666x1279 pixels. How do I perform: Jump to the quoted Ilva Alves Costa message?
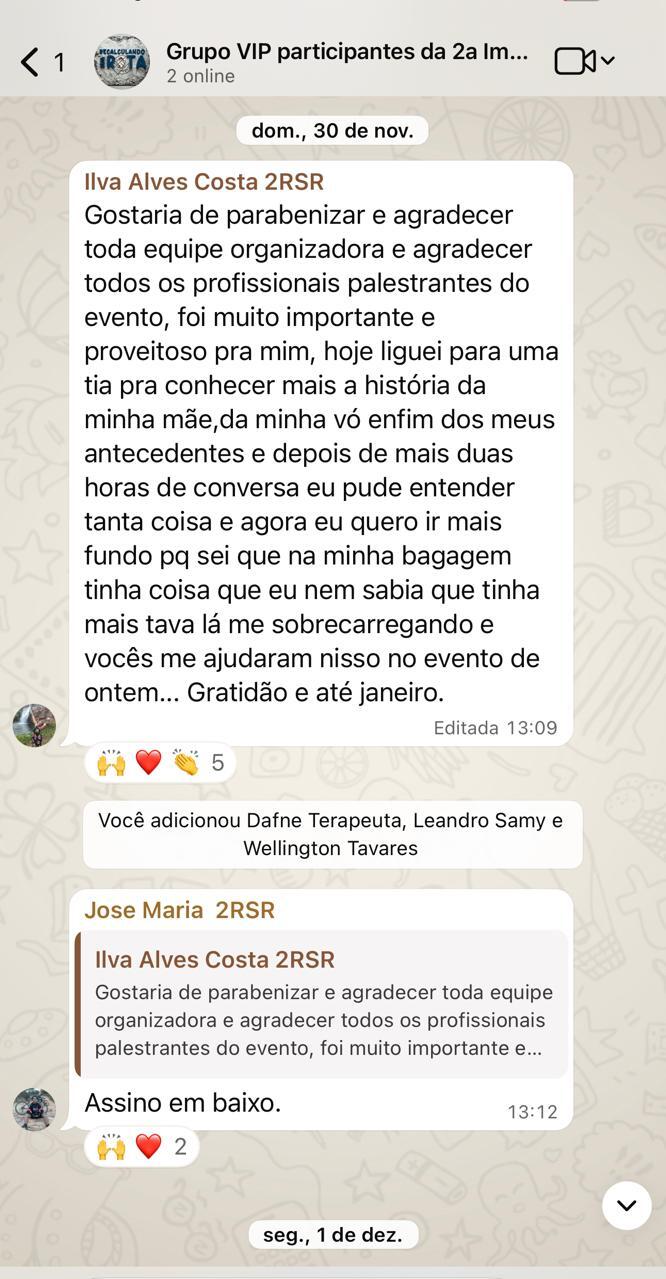[322, 1004]
